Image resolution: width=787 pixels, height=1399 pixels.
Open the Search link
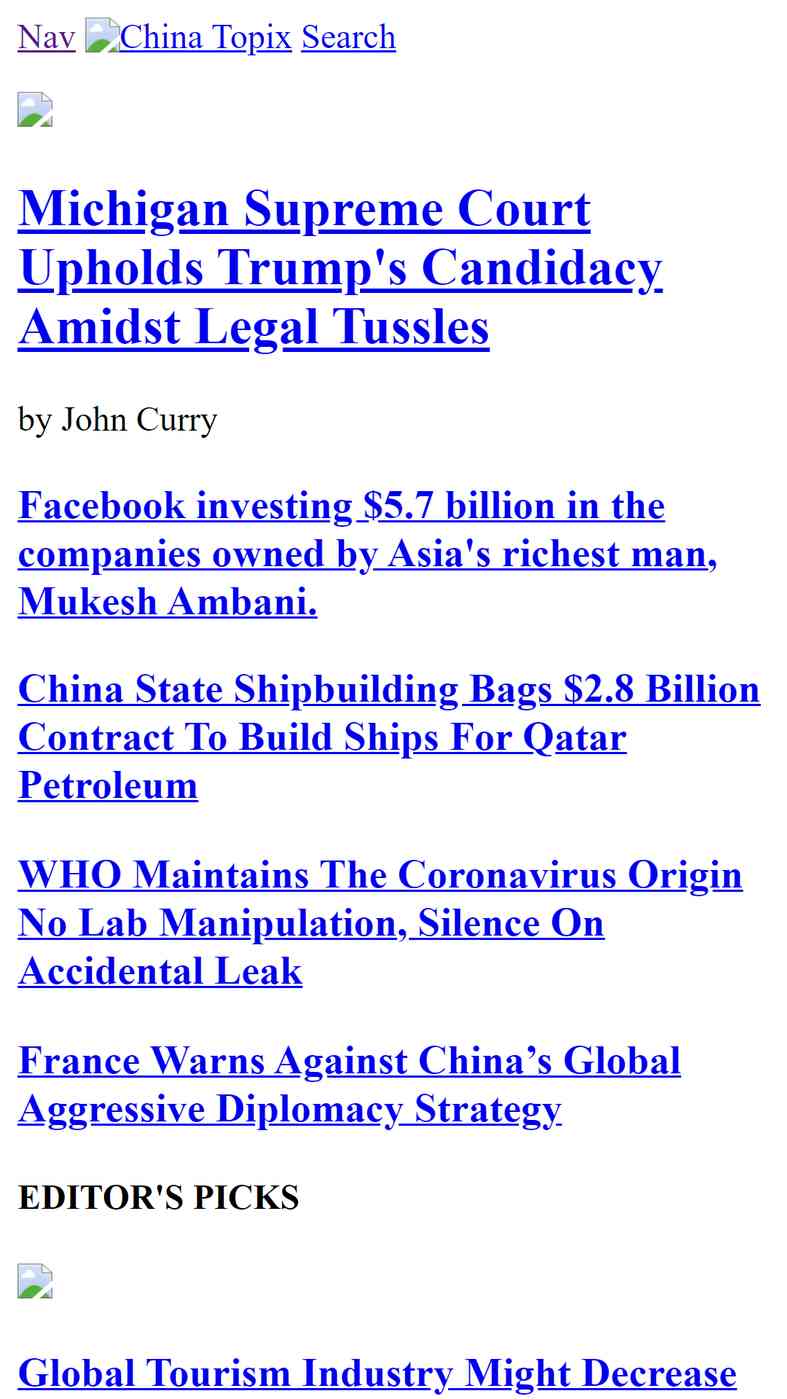coord(348,37)
